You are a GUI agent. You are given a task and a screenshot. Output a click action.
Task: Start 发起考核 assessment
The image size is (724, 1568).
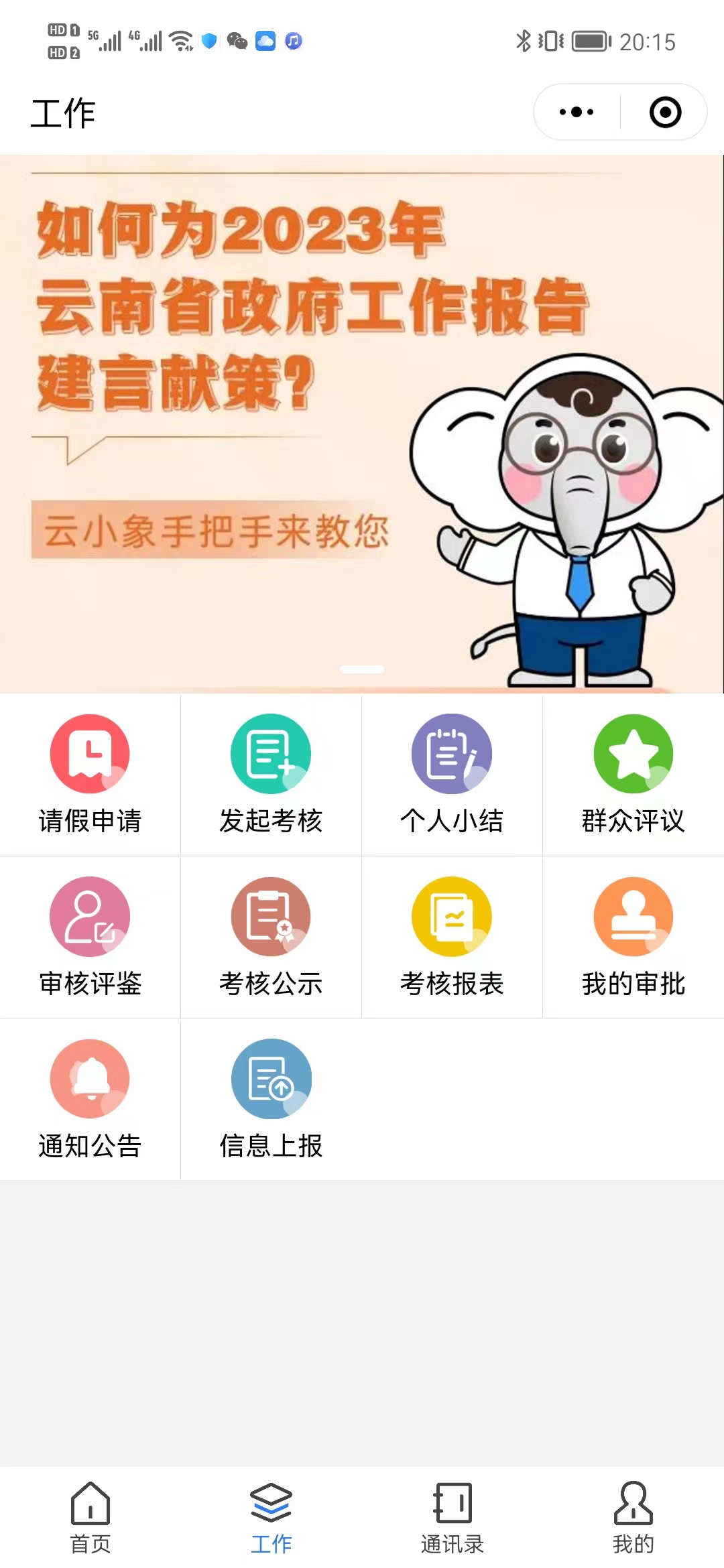point(271,774)
